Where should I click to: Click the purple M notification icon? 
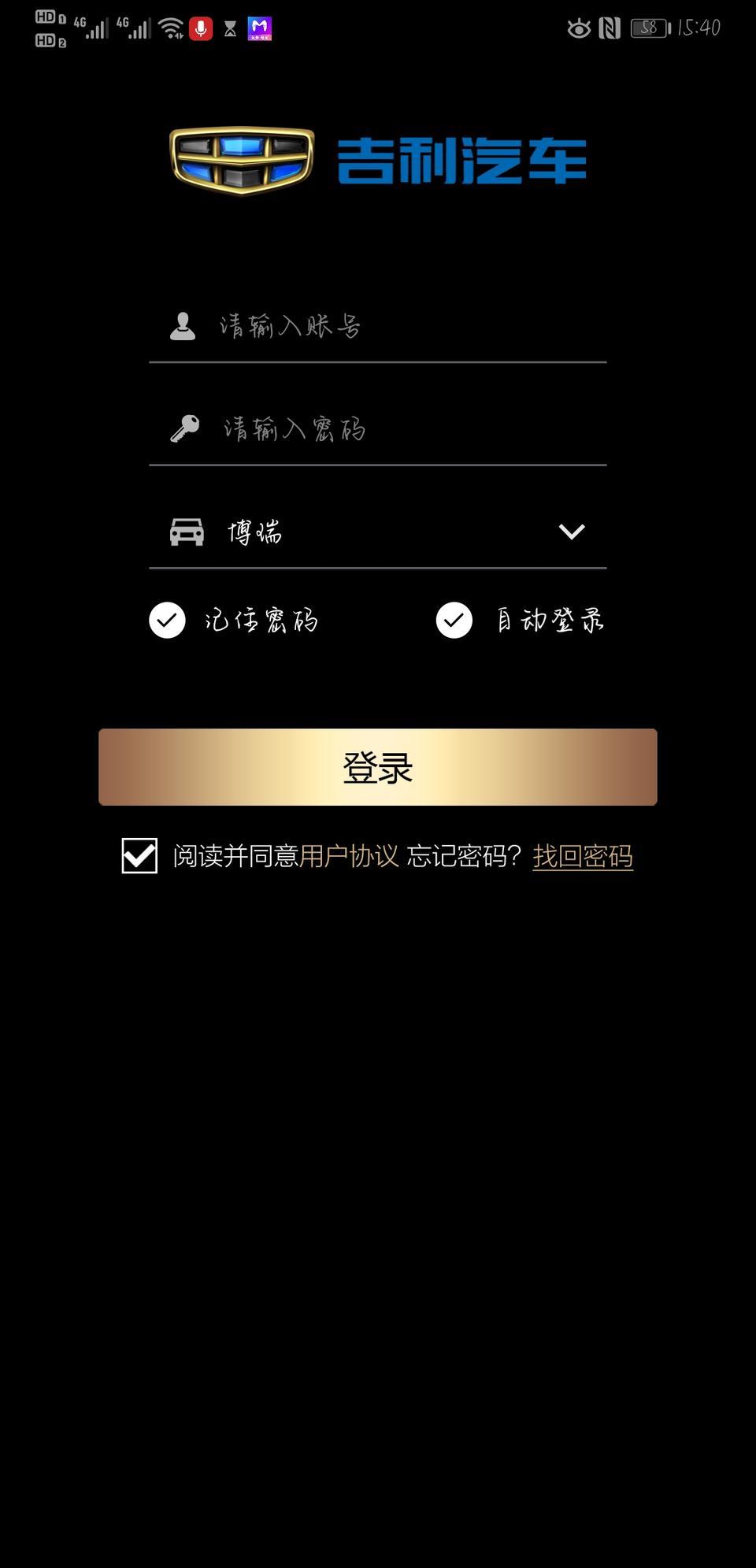(x=261, y=28)
